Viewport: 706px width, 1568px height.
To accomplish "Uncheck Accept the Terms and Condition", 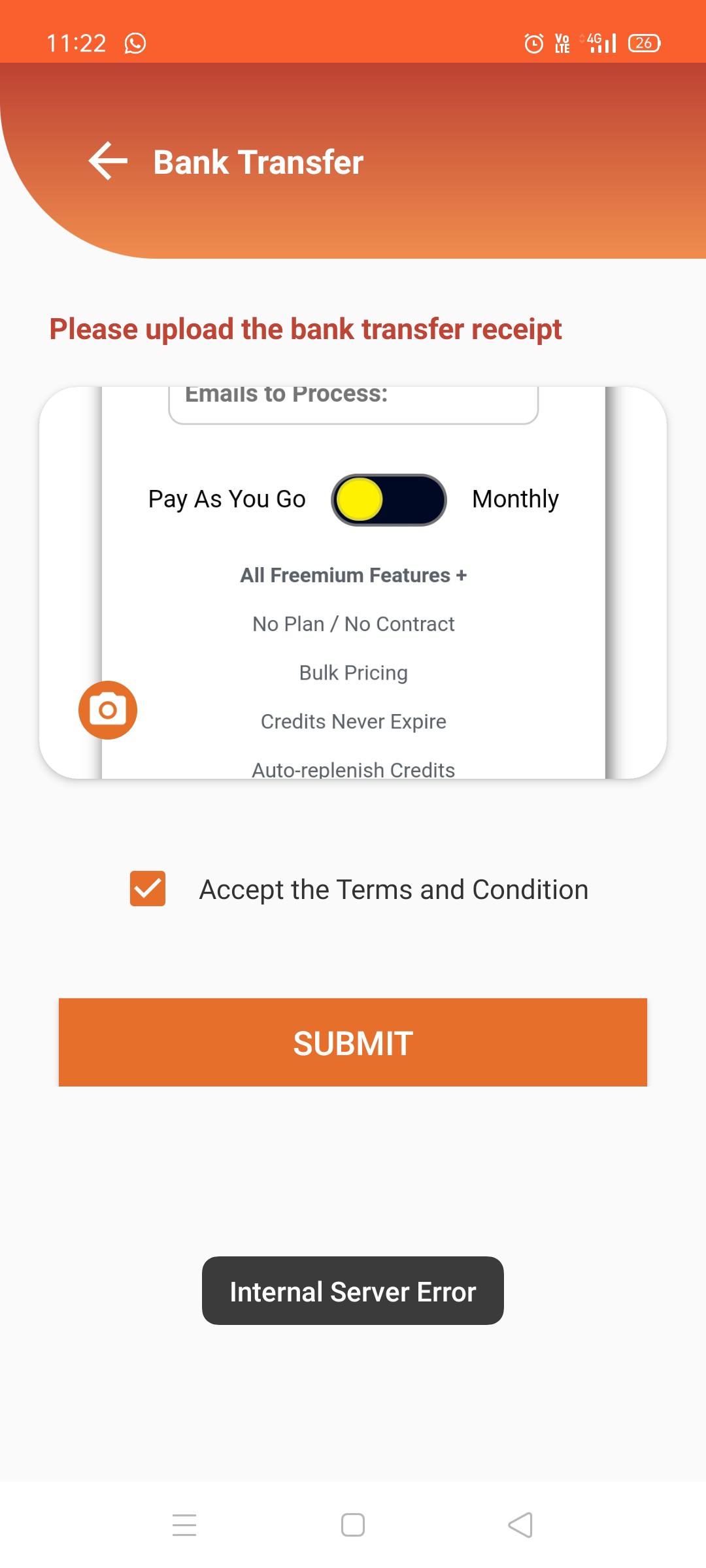I will click(148, 889).
